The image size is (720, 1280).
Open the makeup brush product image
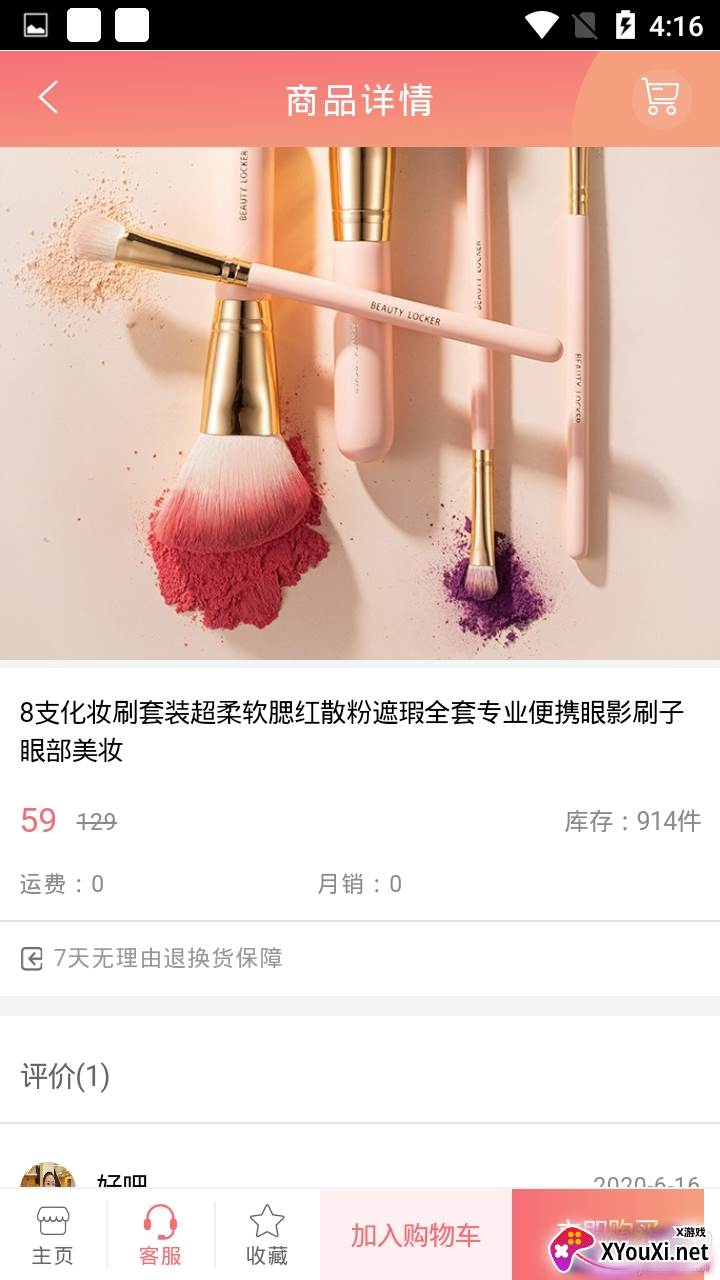point(360,403)
